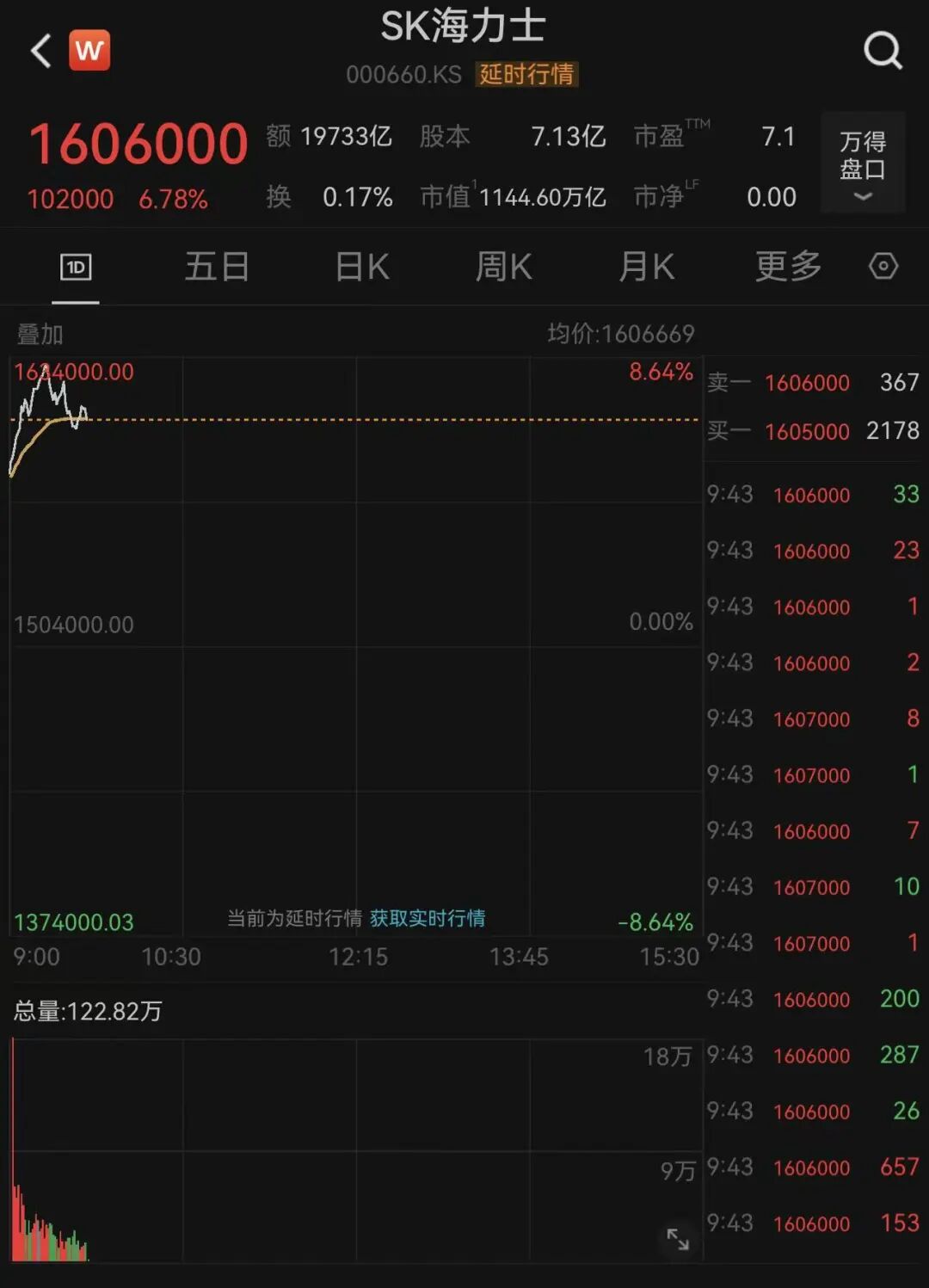This screenshot has width=929, height=1288.
Task: Show the 月K monthly chart
Action: (x=647, y=267)
